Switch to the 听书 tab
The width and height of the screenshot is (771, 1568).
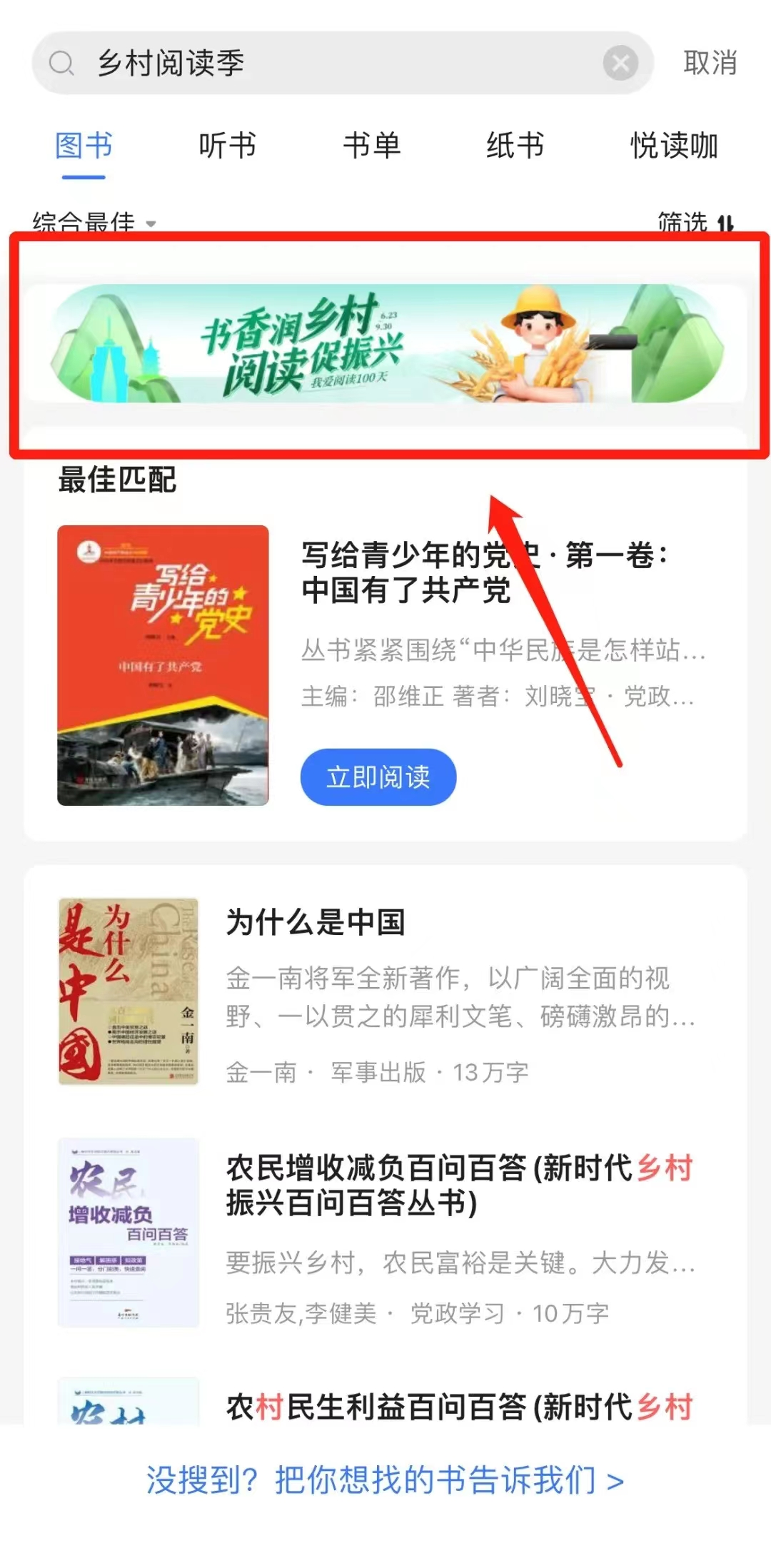tap(227, 146)
